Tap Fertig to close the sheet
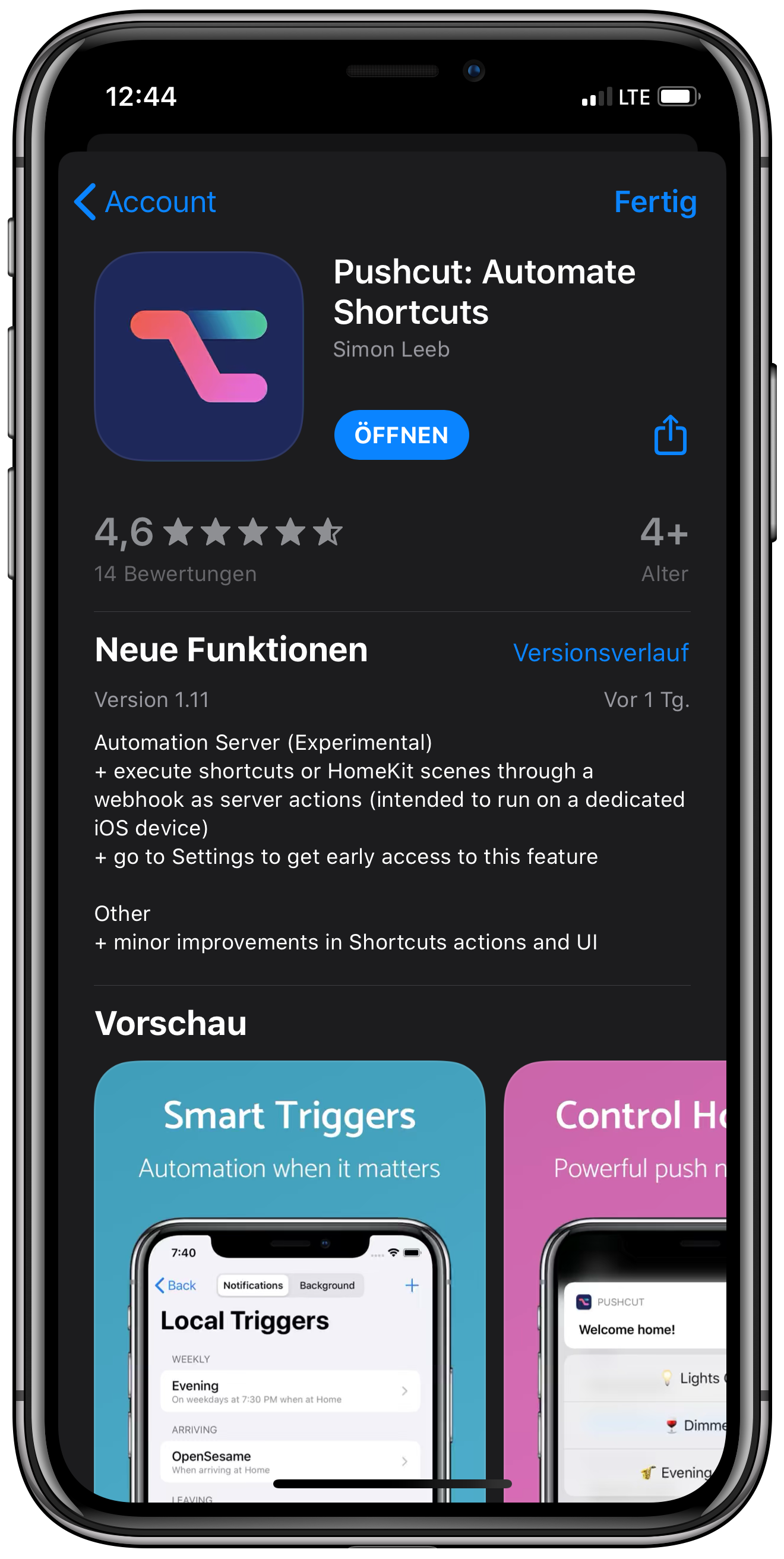This screenshot has width=784, height=1559. [655, 201]
